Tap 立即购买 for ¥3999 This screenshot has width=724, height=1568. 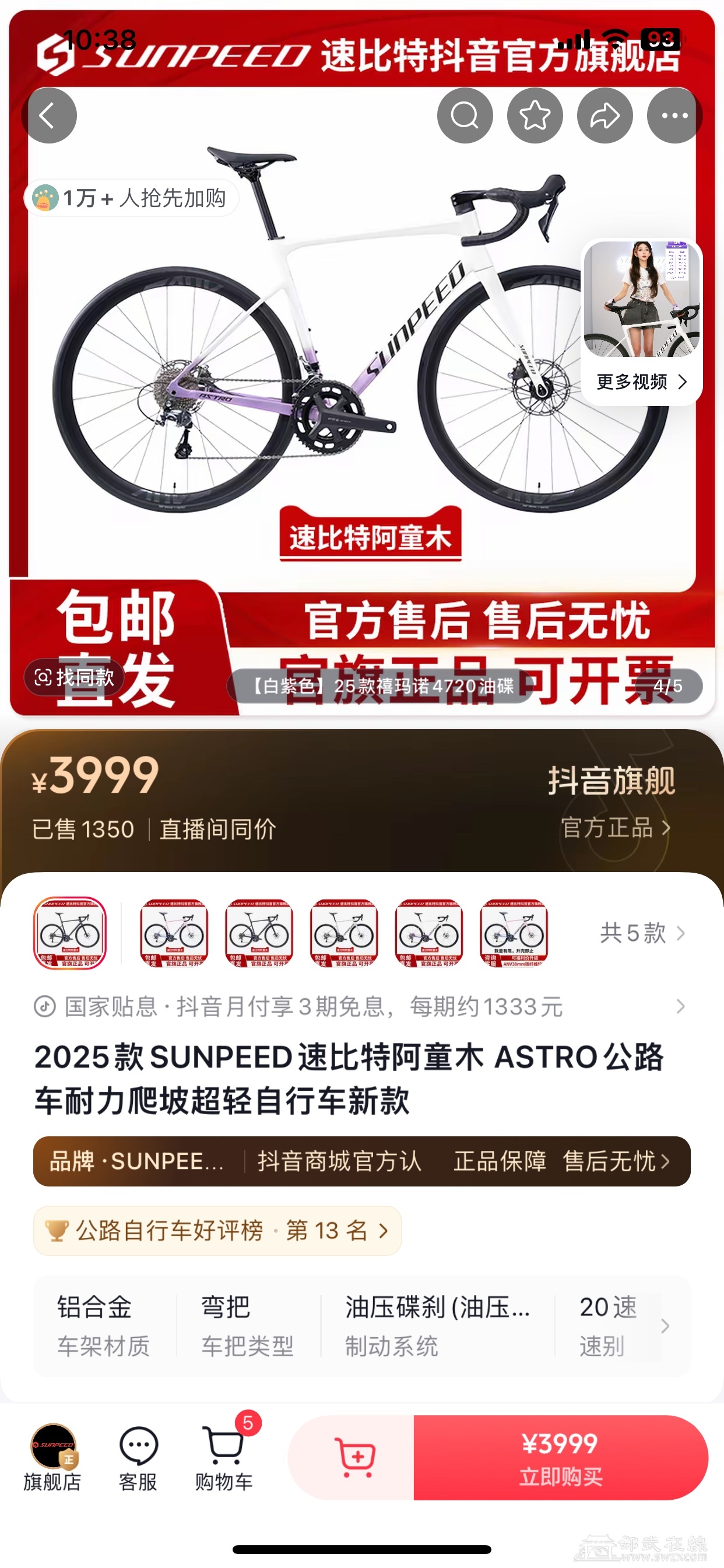[560, 1457]
